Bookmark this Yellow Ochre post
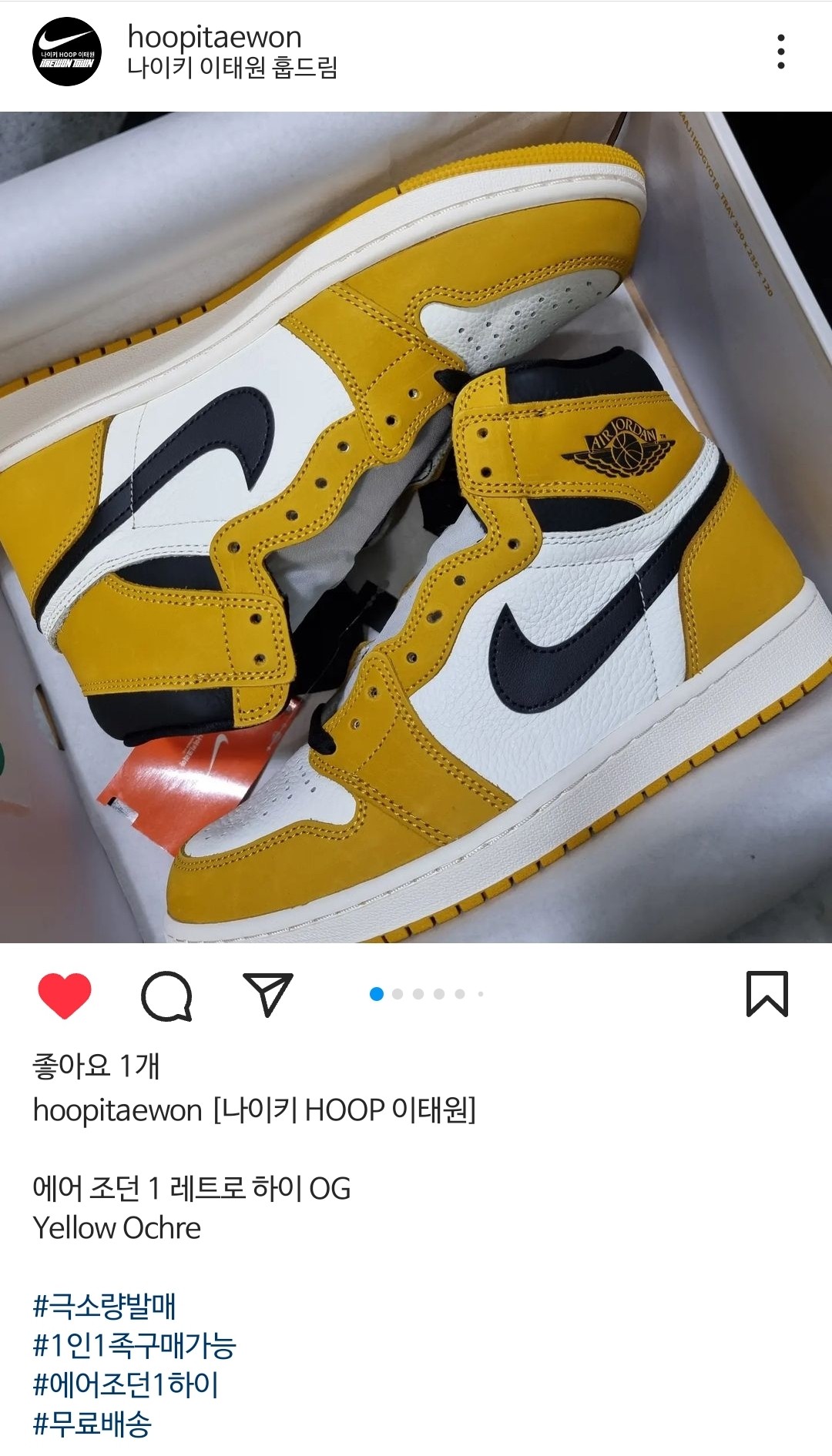Screen dimensions: 832x1456 point(767,994)
